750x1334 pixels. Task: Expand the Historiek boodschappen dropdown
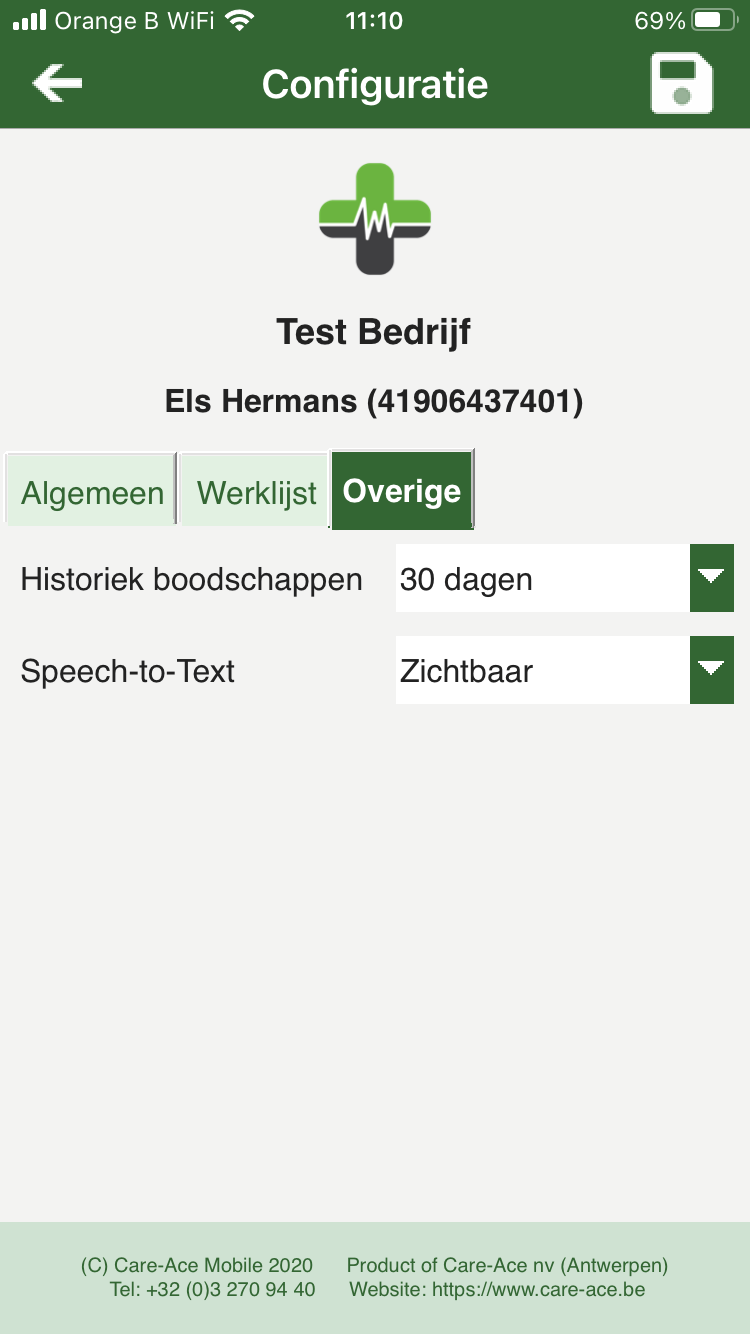pyautogui.click(x=565, y=579)
